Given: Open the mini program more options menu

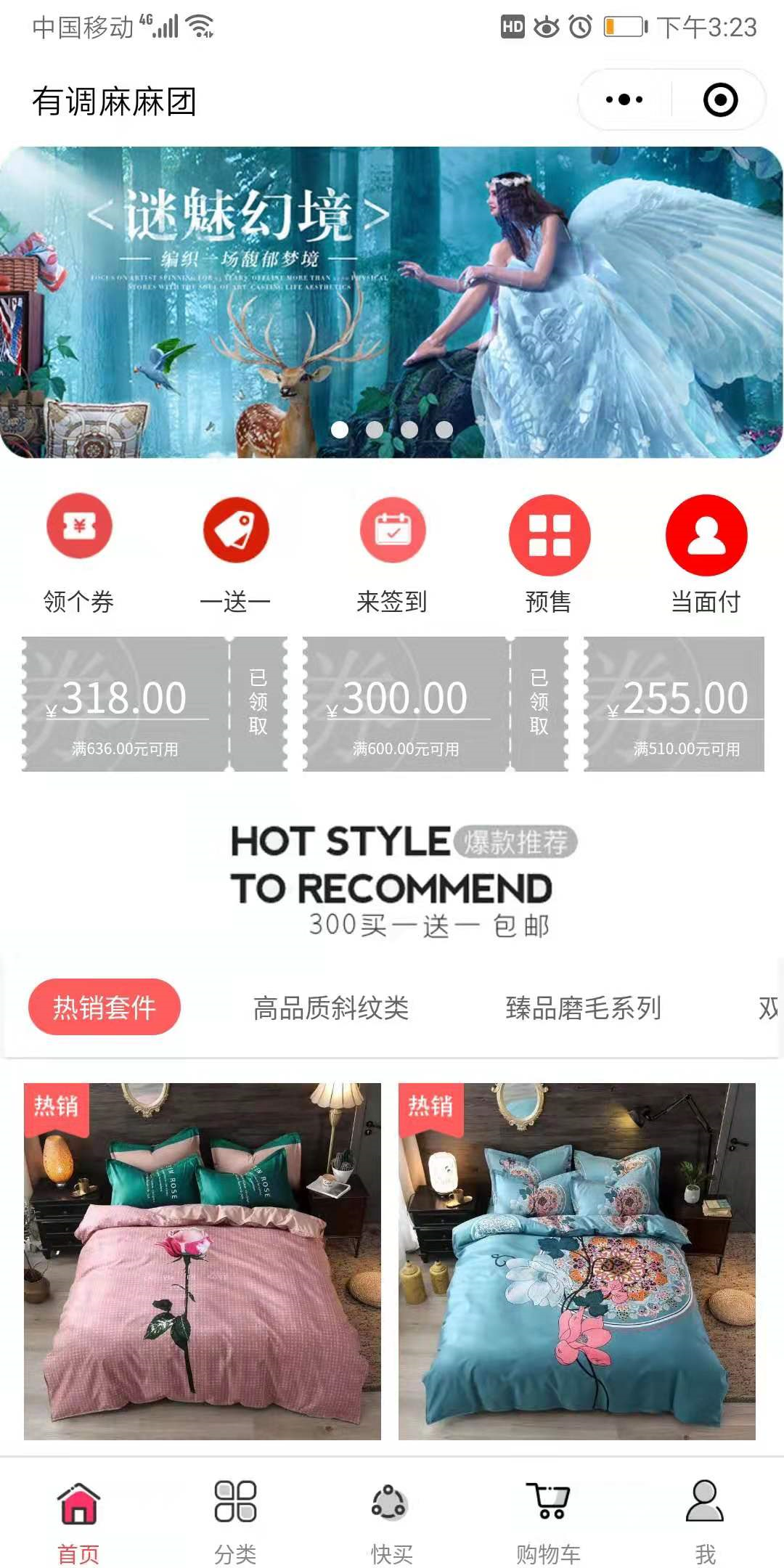Looking at the screenshot, I should [624, 100].
